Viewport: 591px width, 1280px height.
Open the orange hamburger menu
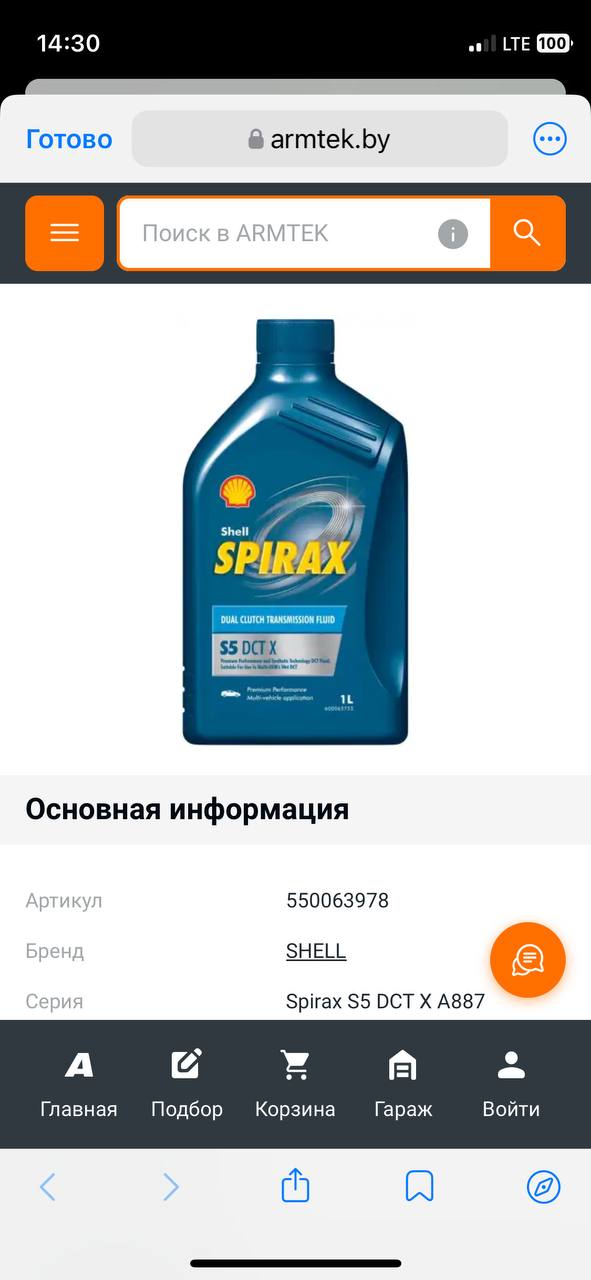pos(64,233)
